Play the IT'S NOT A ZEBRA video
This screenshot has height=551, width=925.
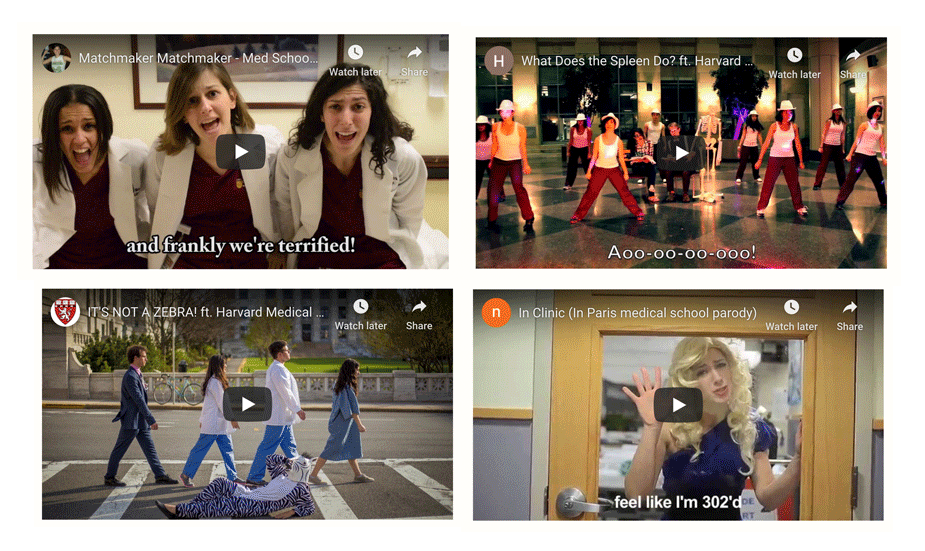pos(246,404)
